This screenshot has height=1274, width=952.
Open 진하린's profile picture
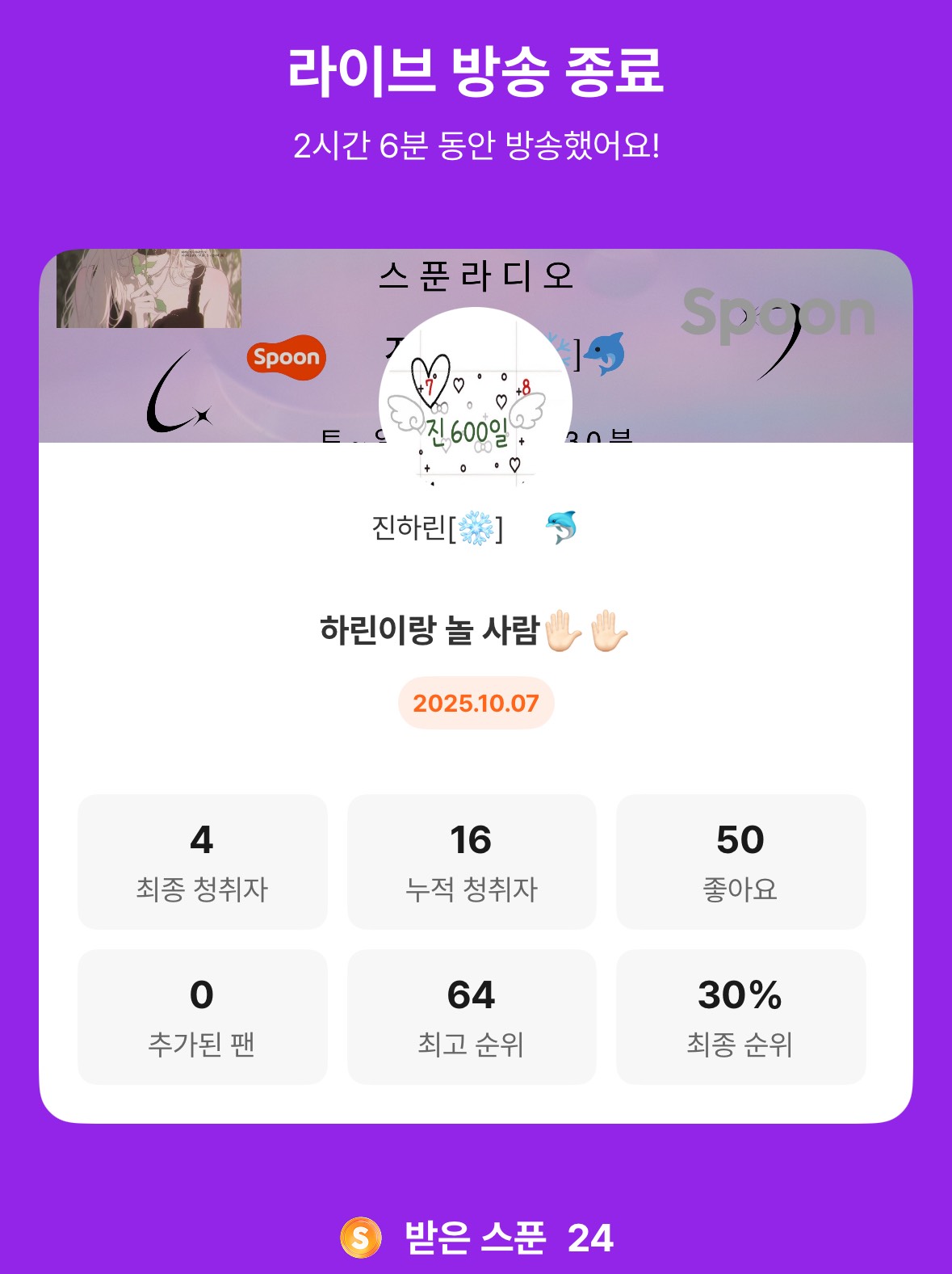tap(475, 404)
